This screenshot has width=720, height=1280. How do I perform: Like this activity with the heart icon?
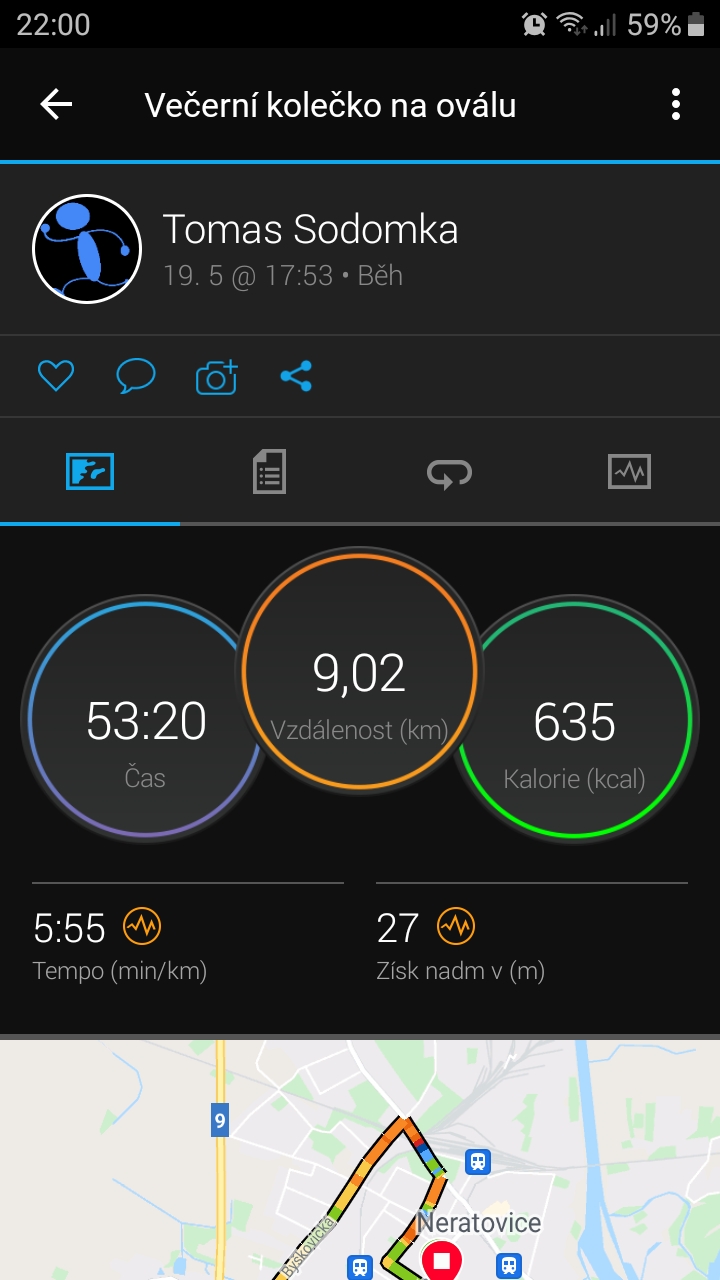56,376
